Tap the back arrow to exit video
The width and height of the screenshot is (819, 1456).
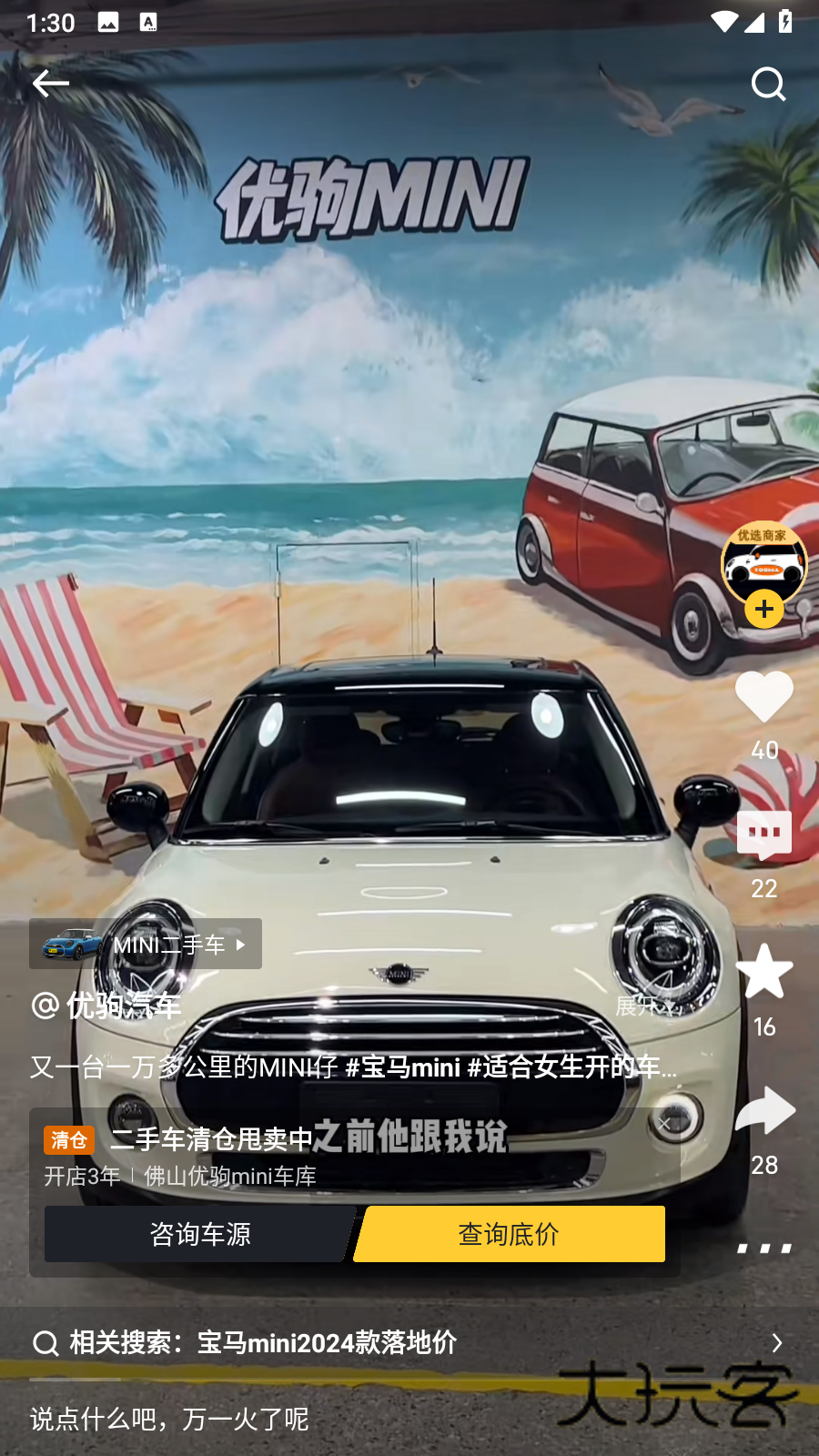coord(51,83)
